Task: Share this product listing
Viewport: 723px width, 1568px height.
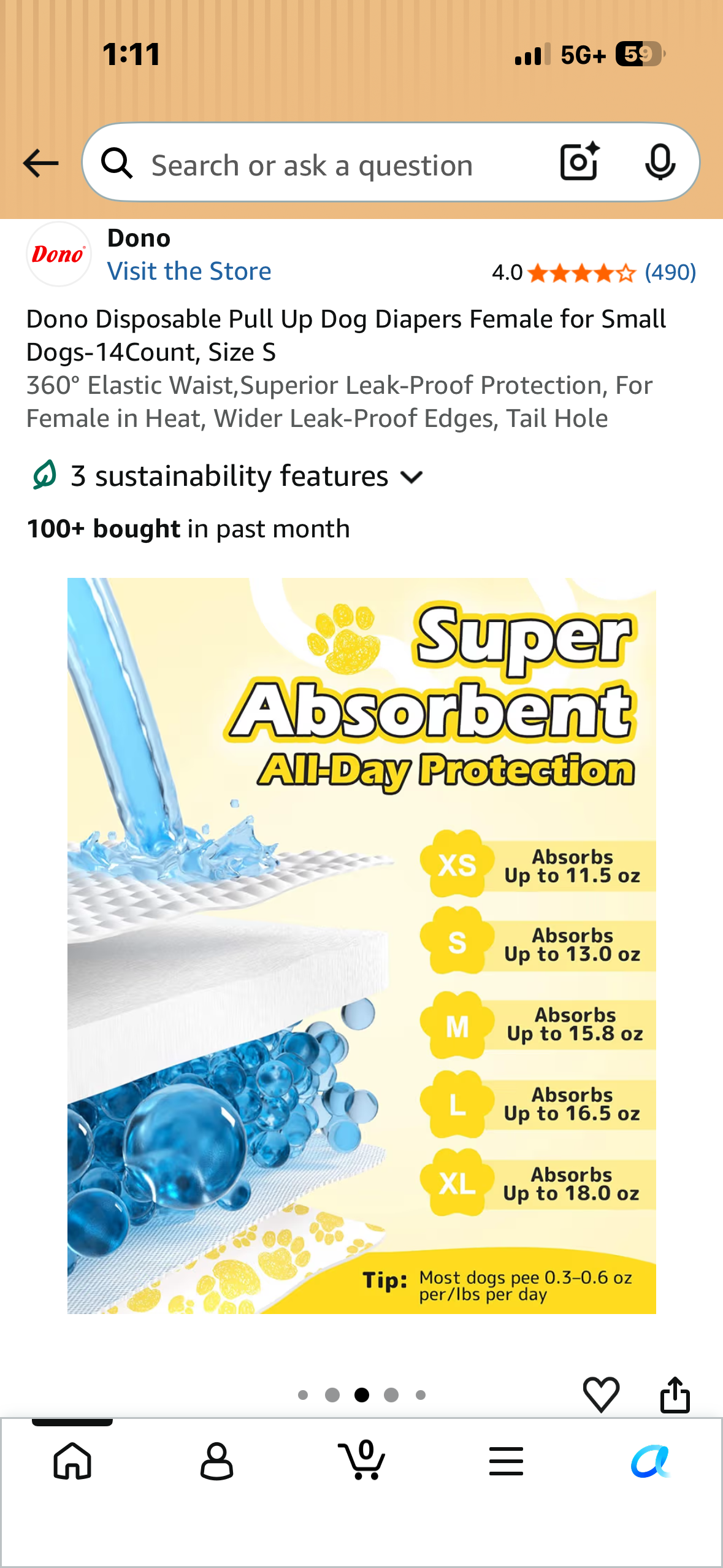Action: [675, 1394]
